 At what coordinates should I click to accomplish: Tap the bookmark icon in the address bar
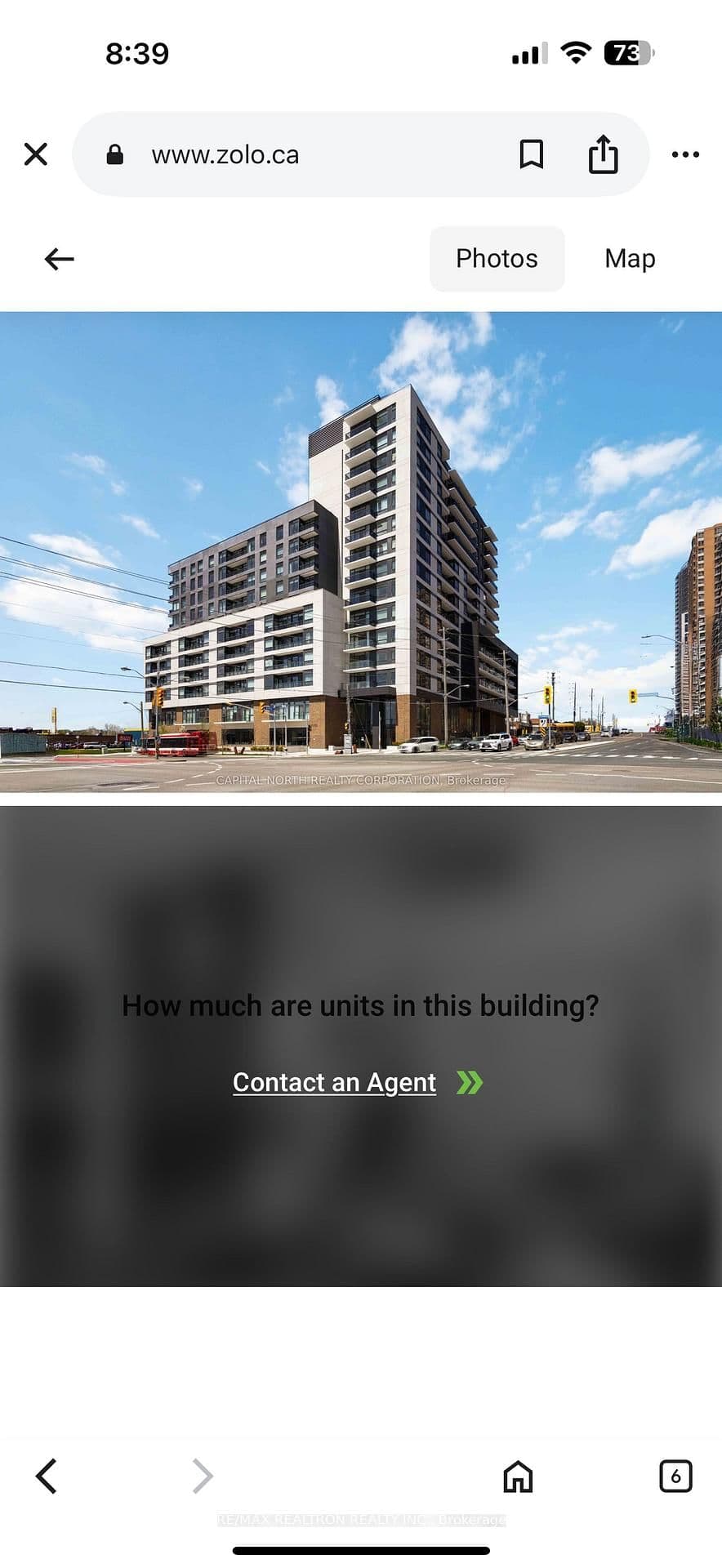(x=532, y=154)
